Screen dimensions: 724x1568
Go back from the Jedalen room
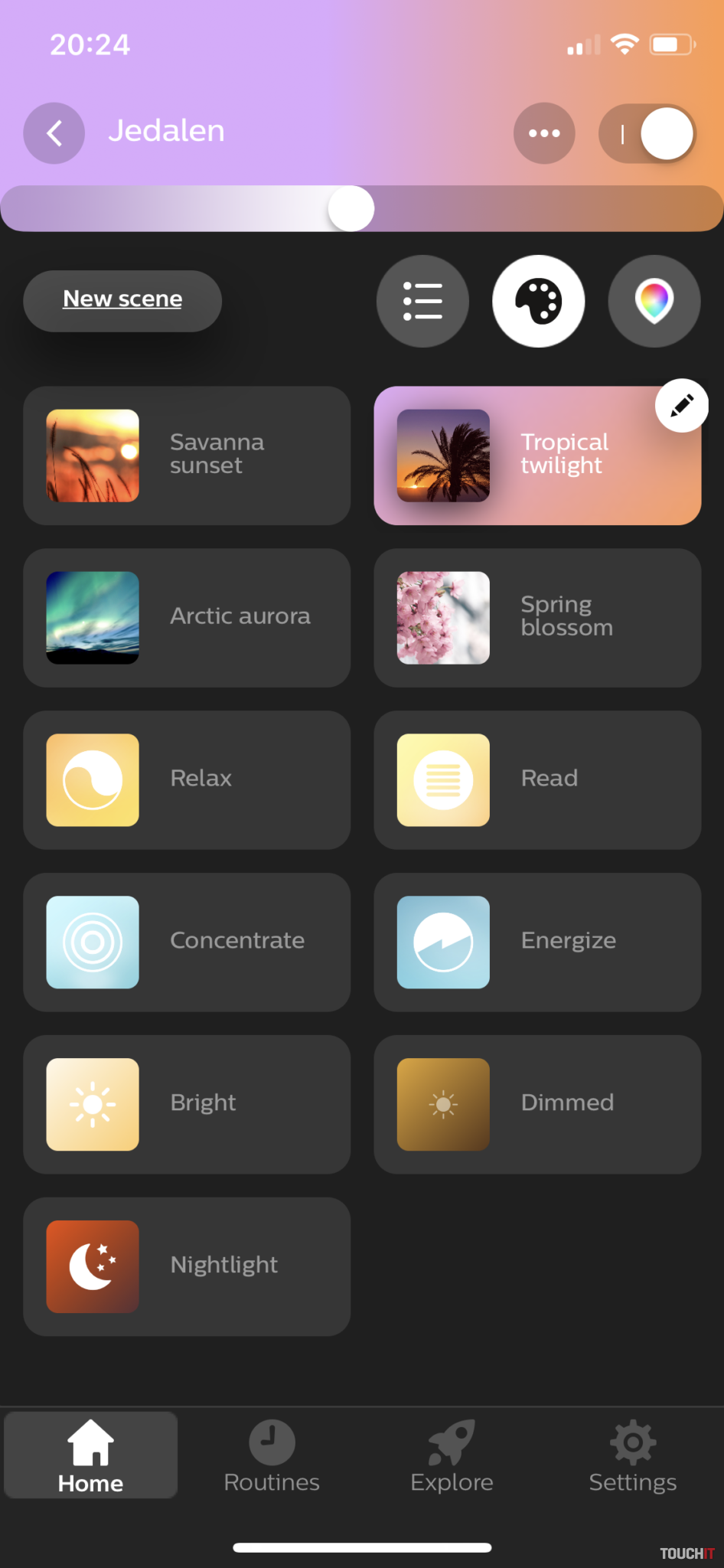54,133
